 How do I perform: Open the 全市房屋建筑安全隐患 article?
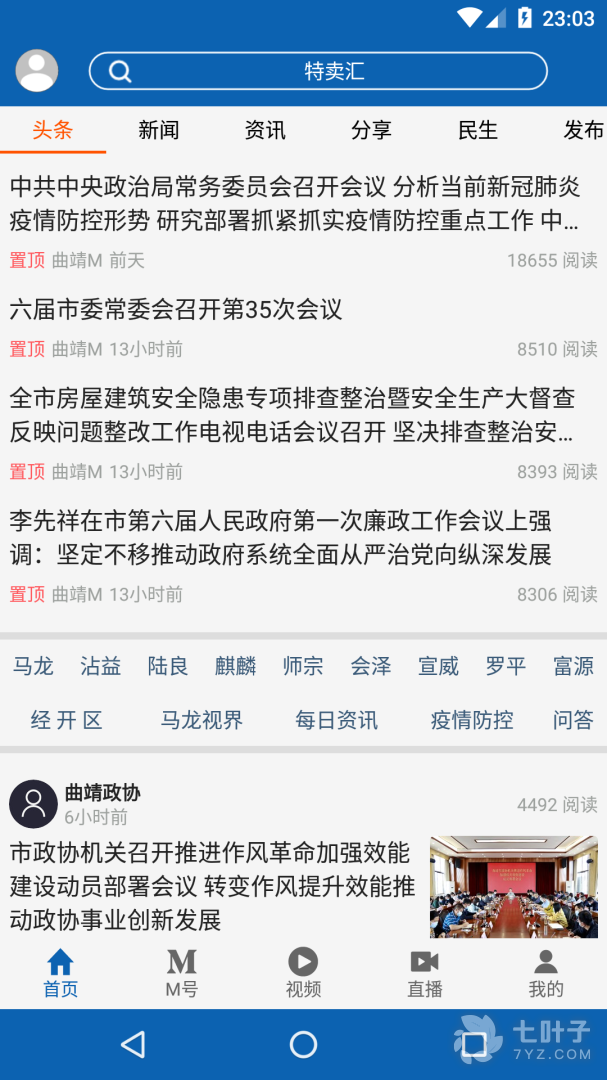tap(291, 415)
